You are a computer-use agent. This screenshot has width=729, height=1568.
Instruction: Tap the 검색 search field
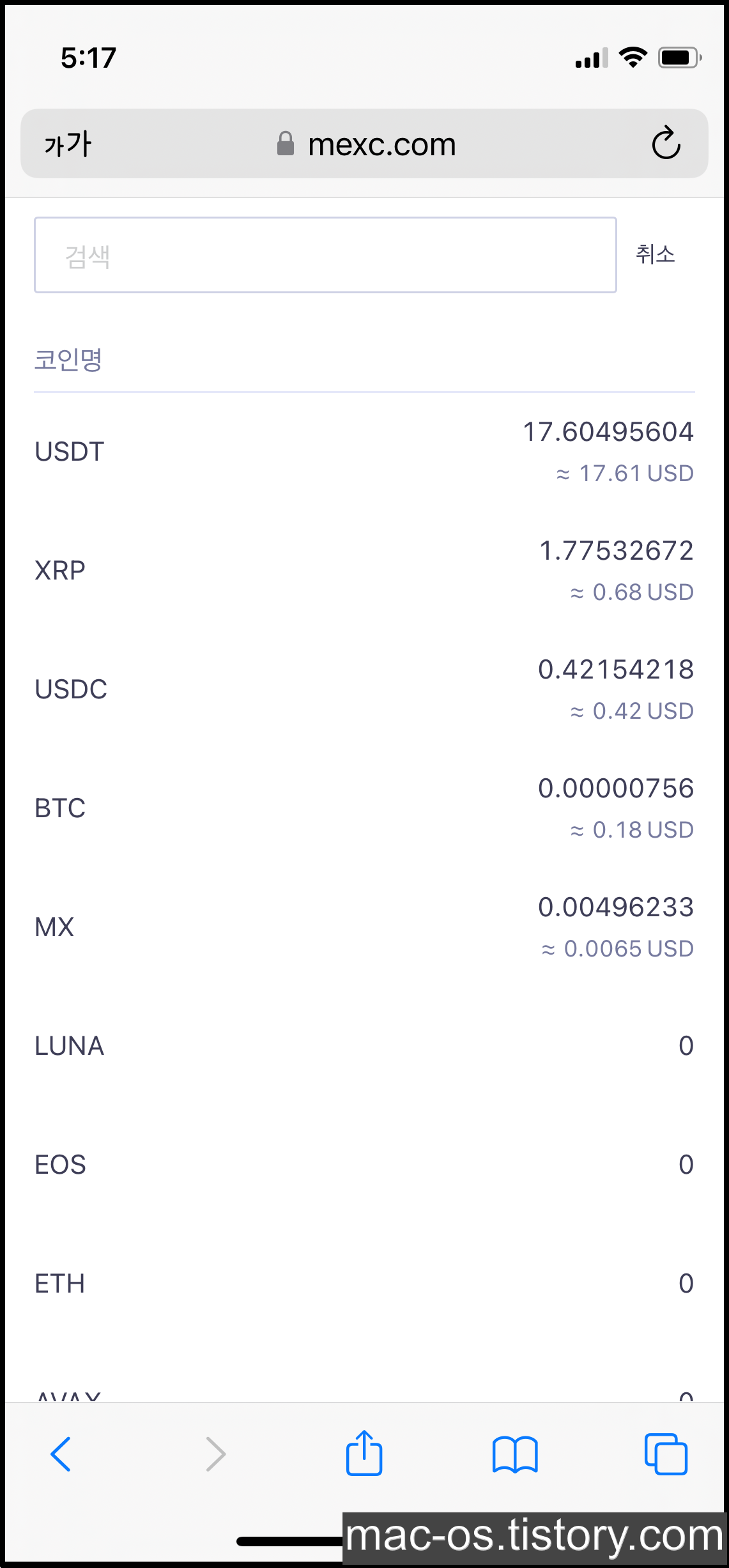click(x=325, y=256)
